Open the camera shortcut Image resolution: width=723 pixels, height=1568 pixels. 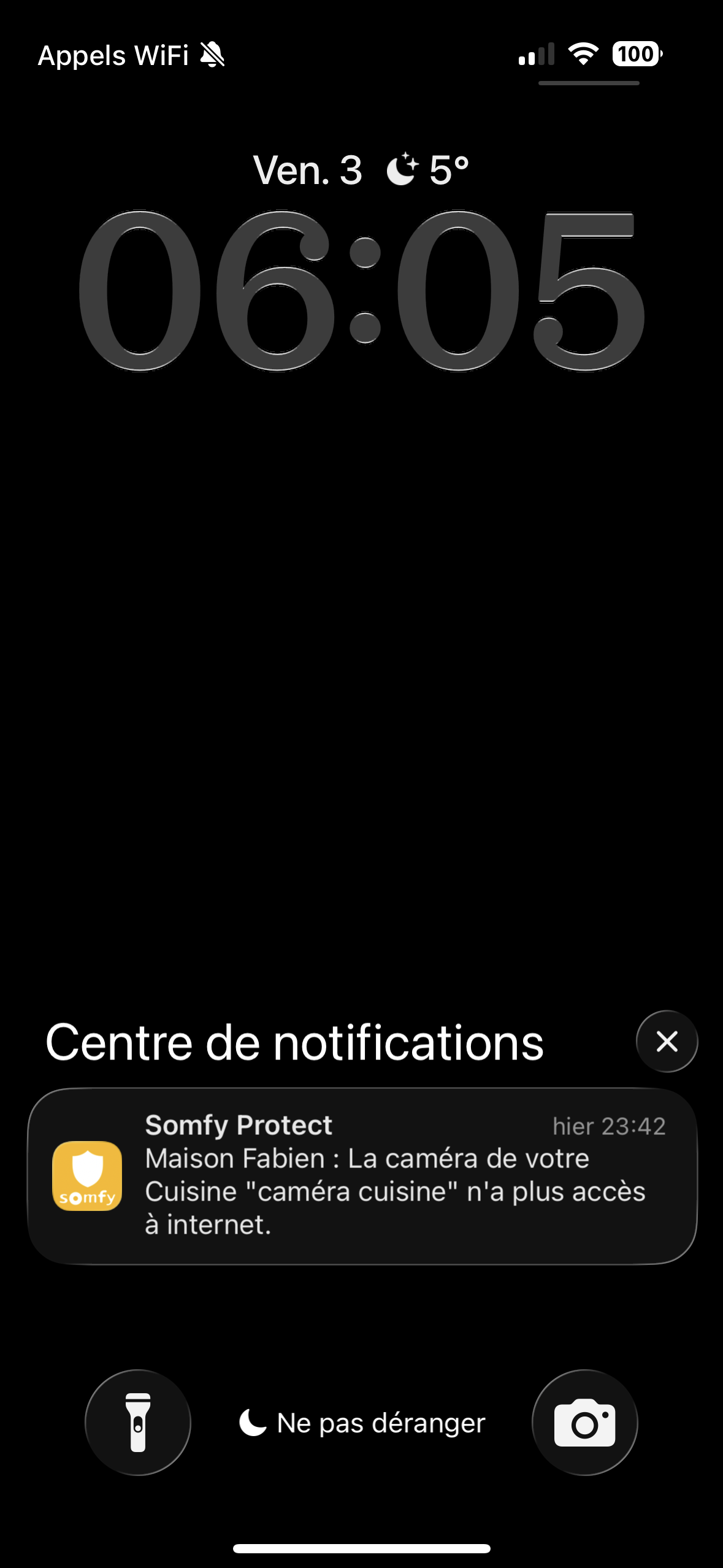(x=584, y=1422)
